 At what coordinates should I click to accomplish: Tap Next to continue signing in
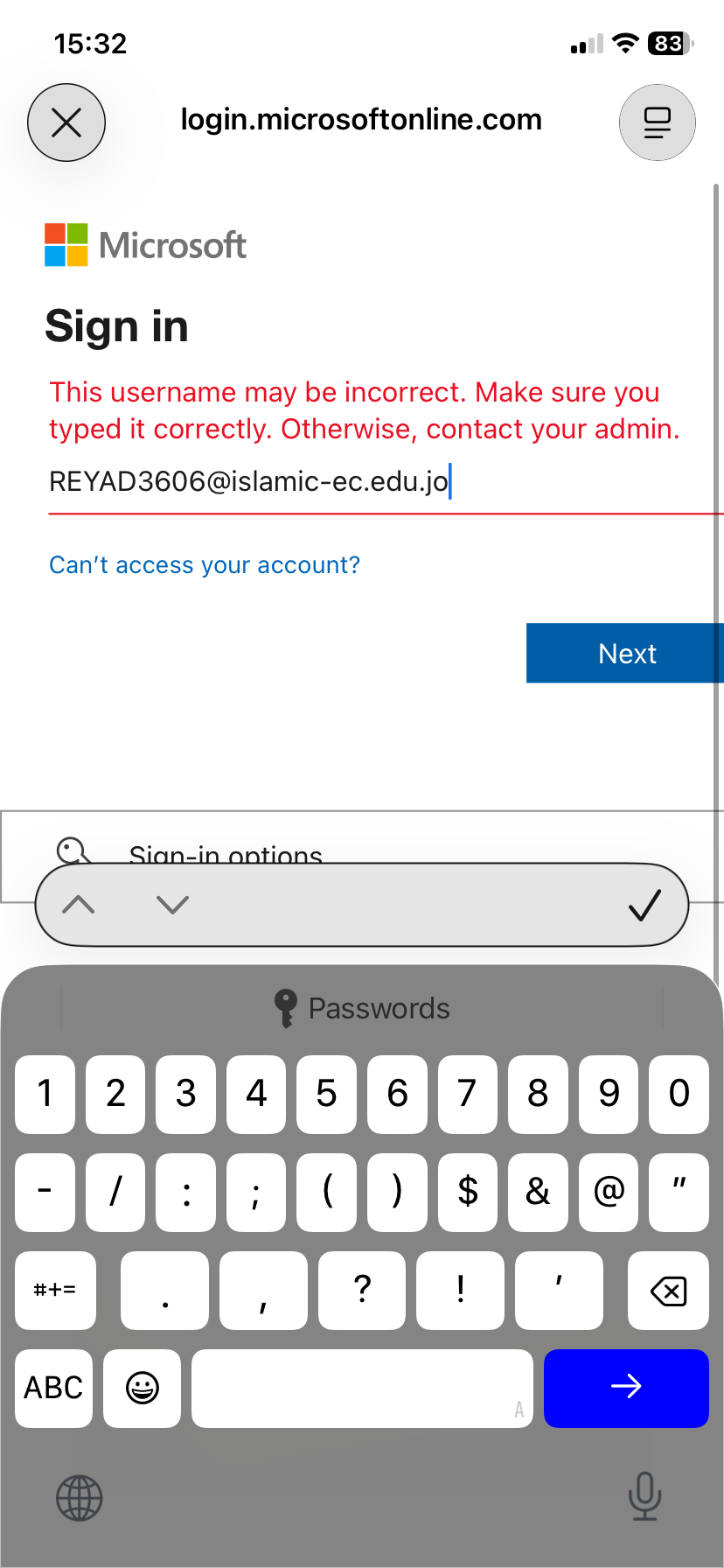click(625, 654)
